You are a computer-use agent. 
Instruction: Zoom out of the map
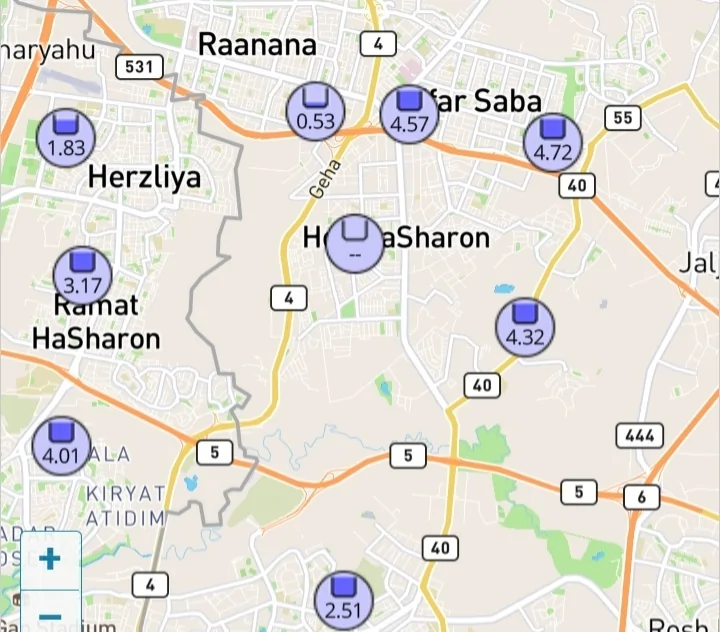pos(50,614)
